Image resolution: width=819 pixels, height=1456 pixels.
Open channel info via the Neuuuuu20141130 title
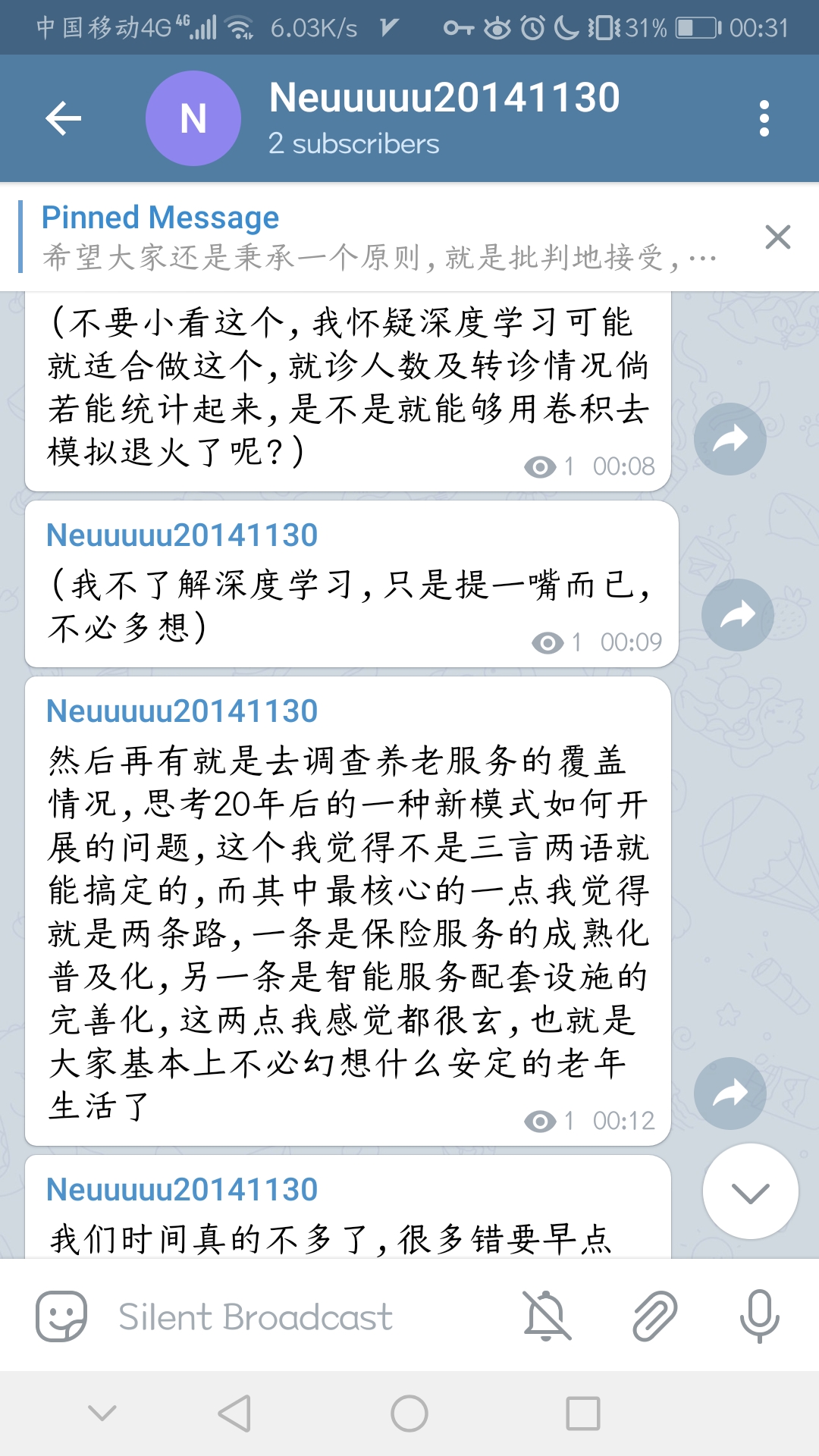444,99
